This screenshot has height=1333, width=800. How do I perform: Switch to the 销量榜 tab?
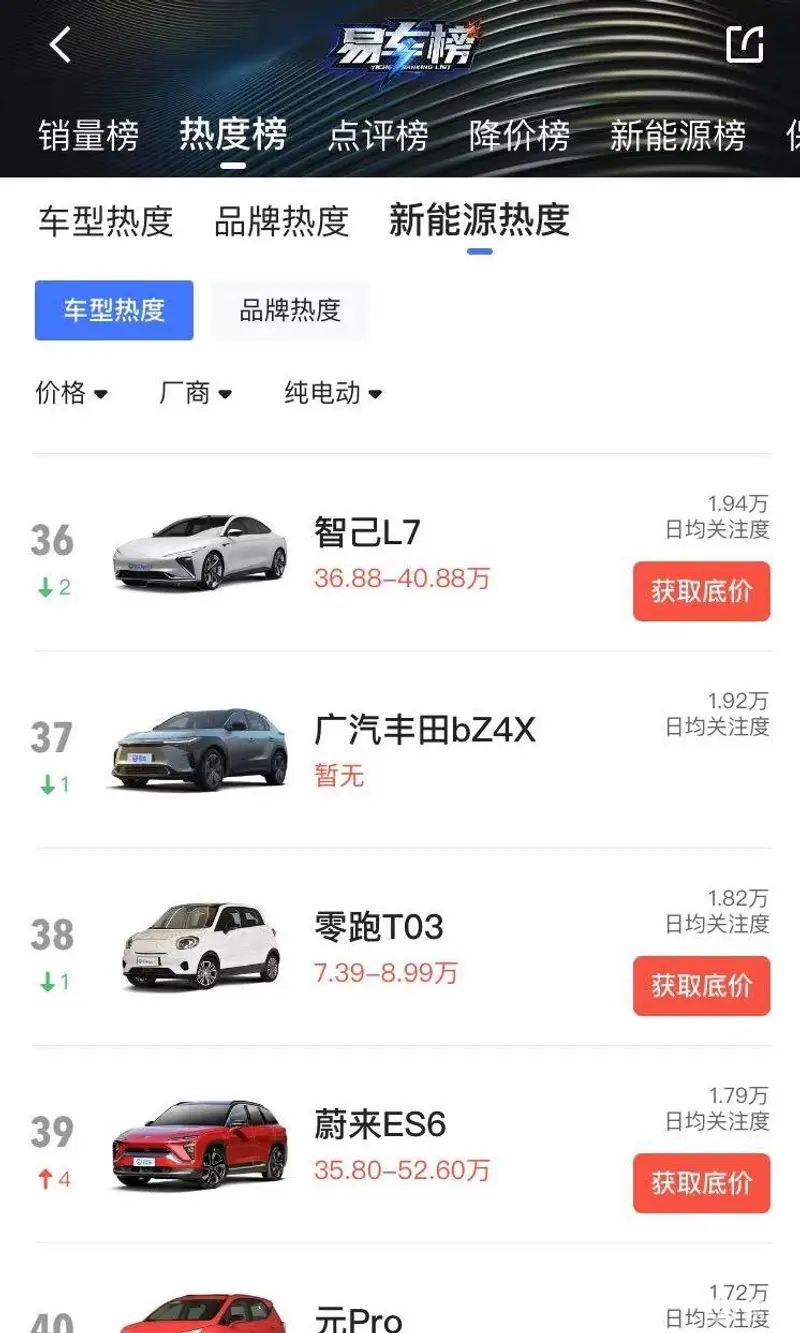coord(88,135)
